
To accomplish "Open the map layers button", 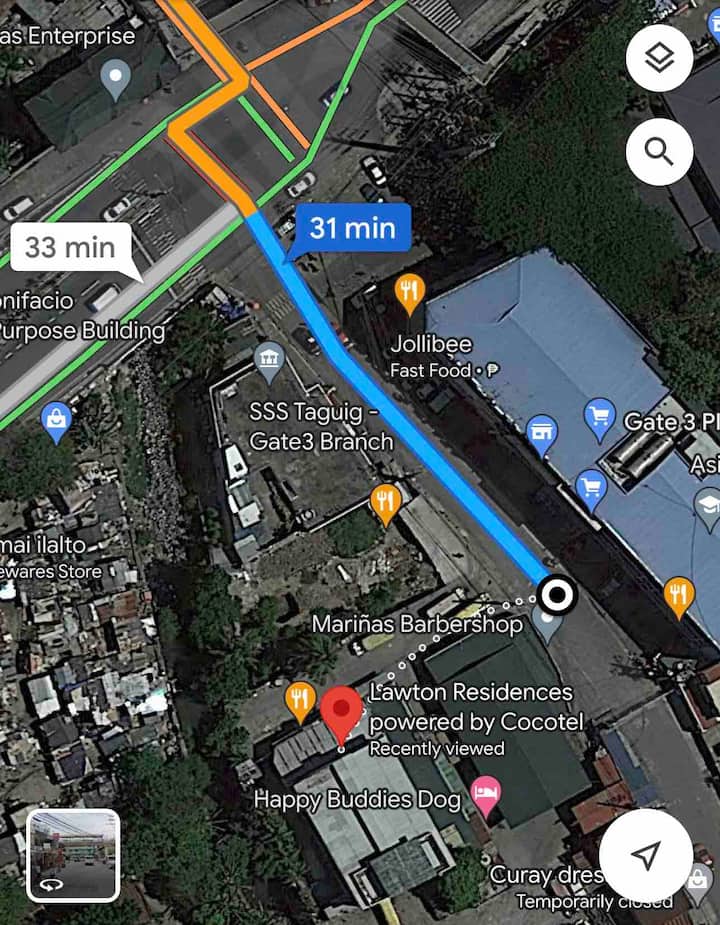I will (x=659, y=58).
